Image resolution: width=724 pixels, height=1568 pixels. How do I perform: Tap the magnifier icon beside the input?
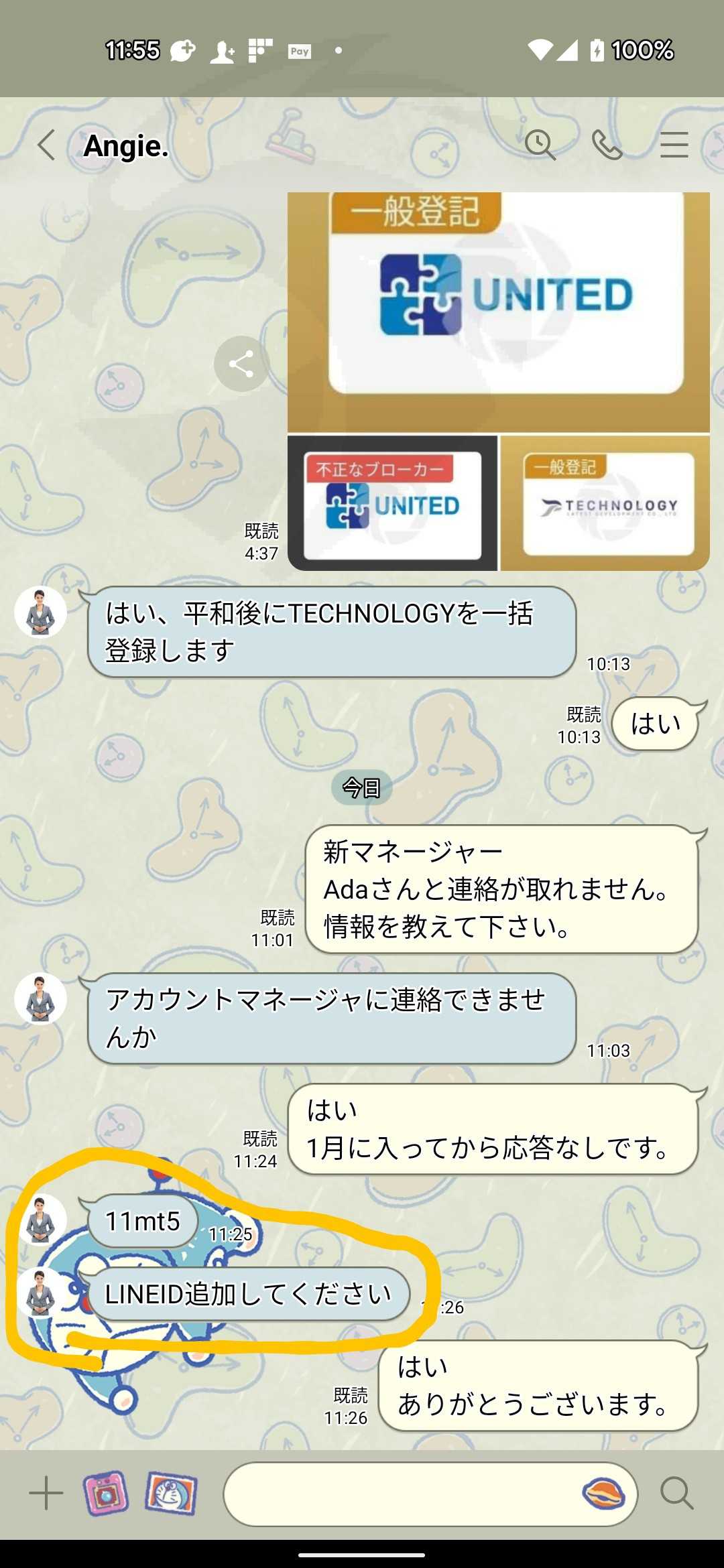[x=676, y=1494]
